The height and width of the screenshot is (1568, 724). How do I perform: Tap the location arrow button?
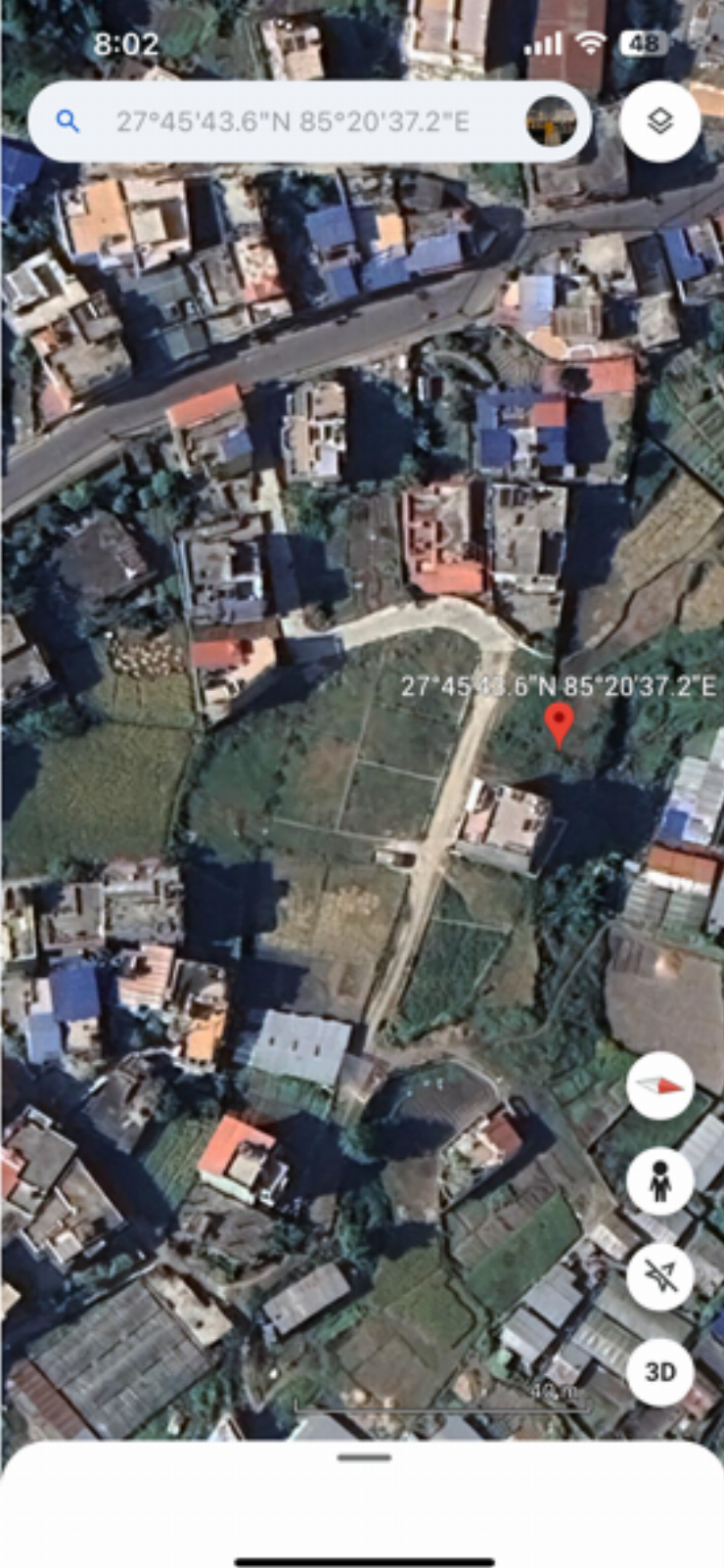pos(660,1276)
